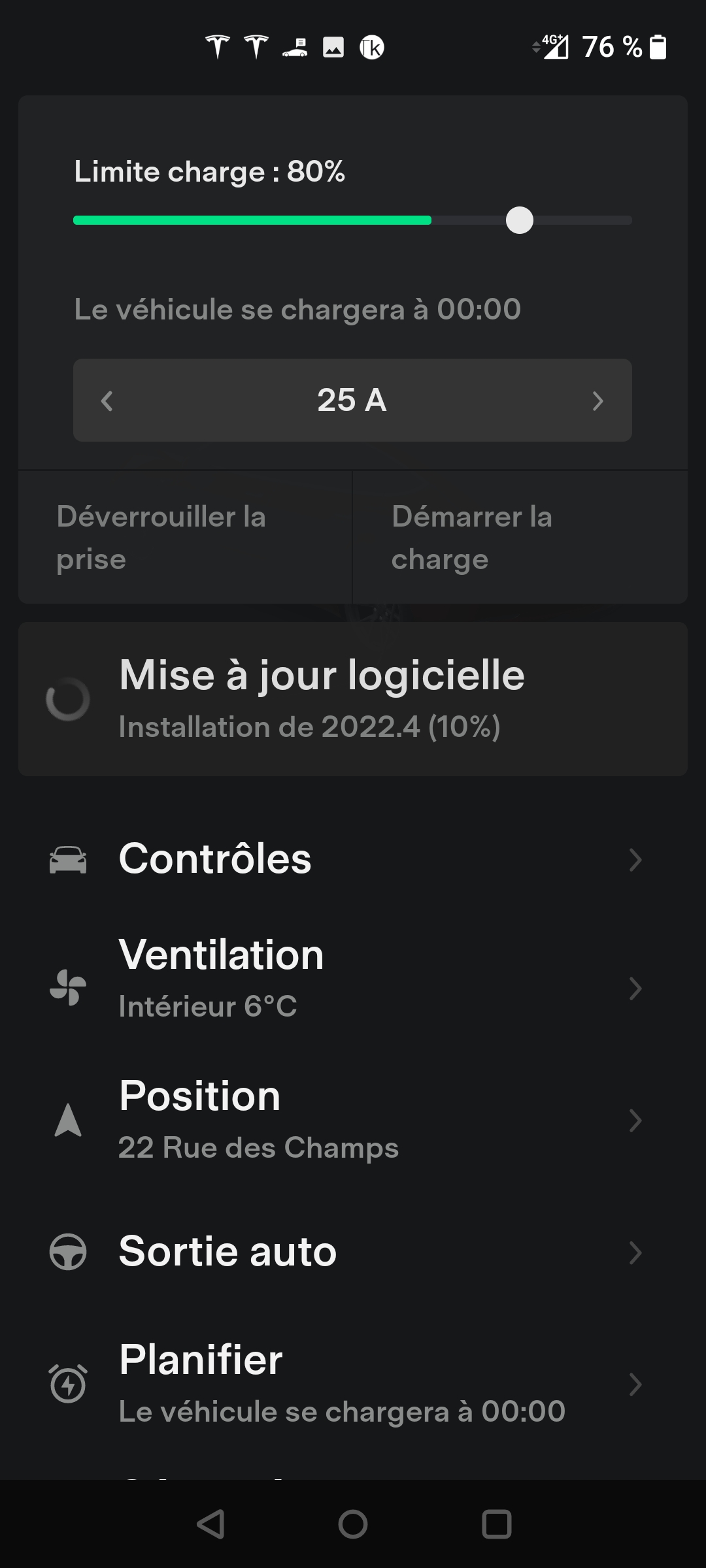Tap the charge limit slider handle
This screenshot has width=706, height=1568.
pos(520,220)
